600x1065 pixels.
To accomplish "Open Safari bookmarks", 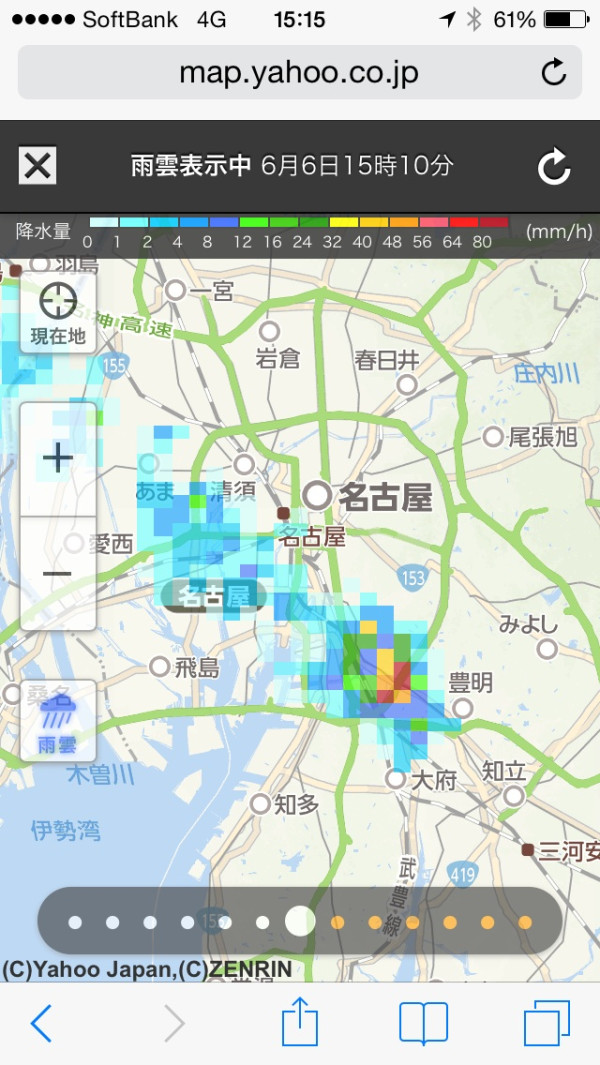I will [423, 1024].
